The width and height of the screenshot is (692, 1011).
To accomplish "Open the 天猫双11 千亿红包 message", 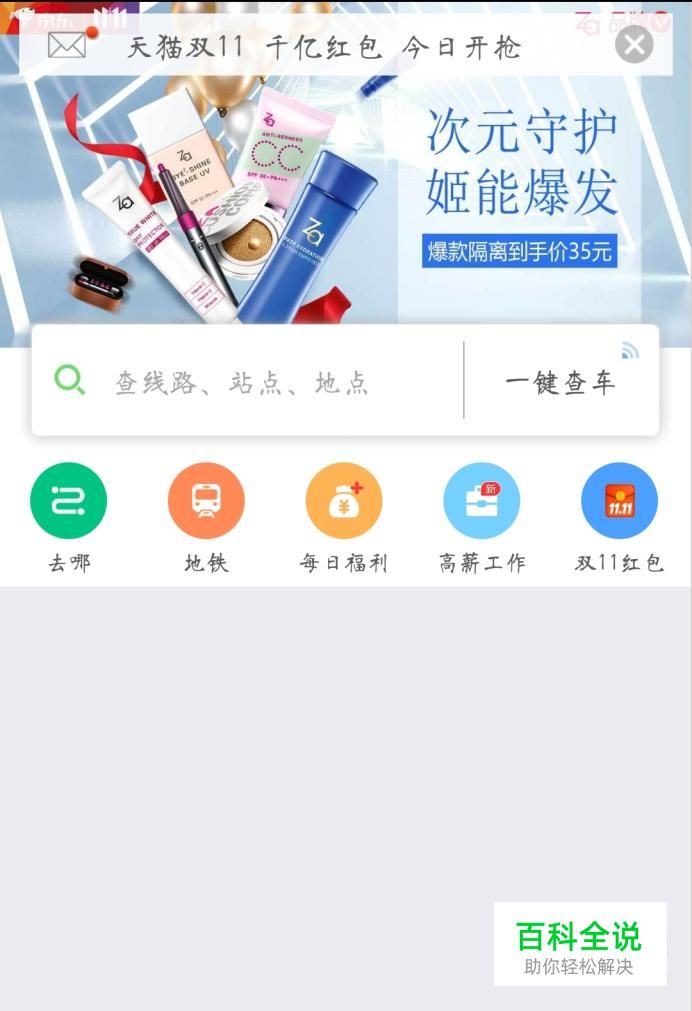I will tap(324, 46).
